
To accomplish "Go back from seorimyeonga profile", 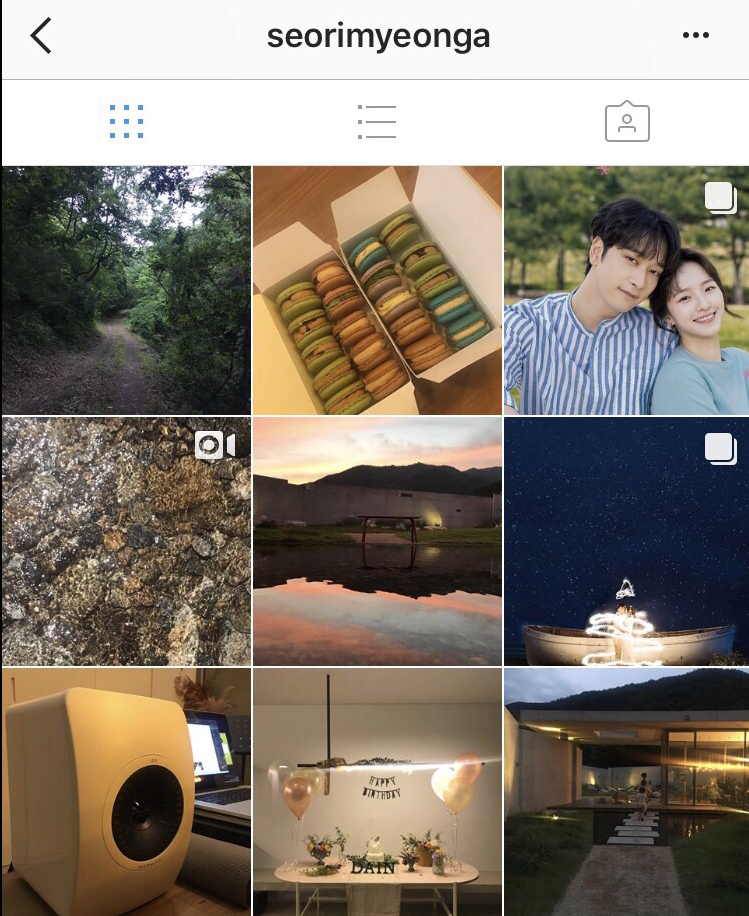I will pos(41,36).
